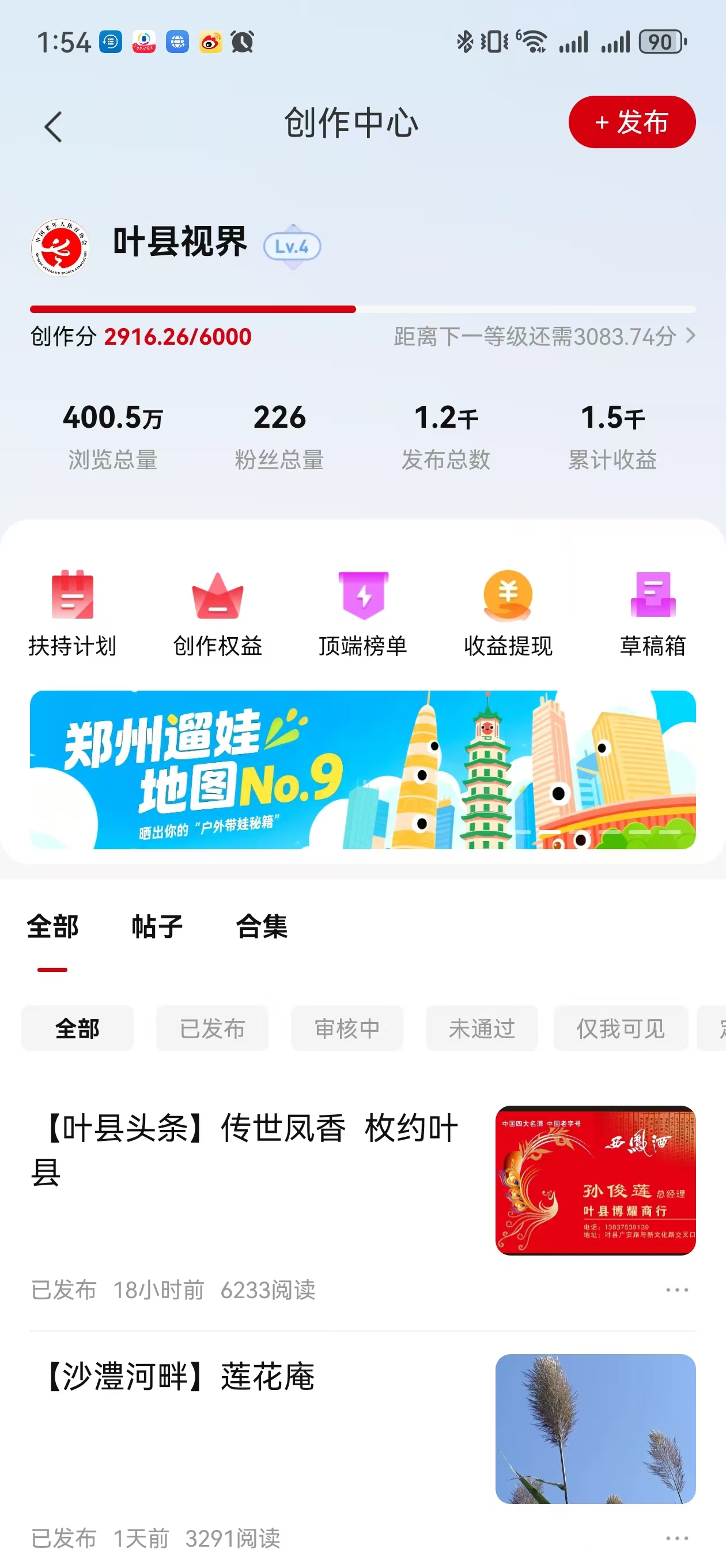Image resolution: width=726 pixels, height=1568 pixels.
Task: Open 草稿箱 drafts box
Action: 652,613
